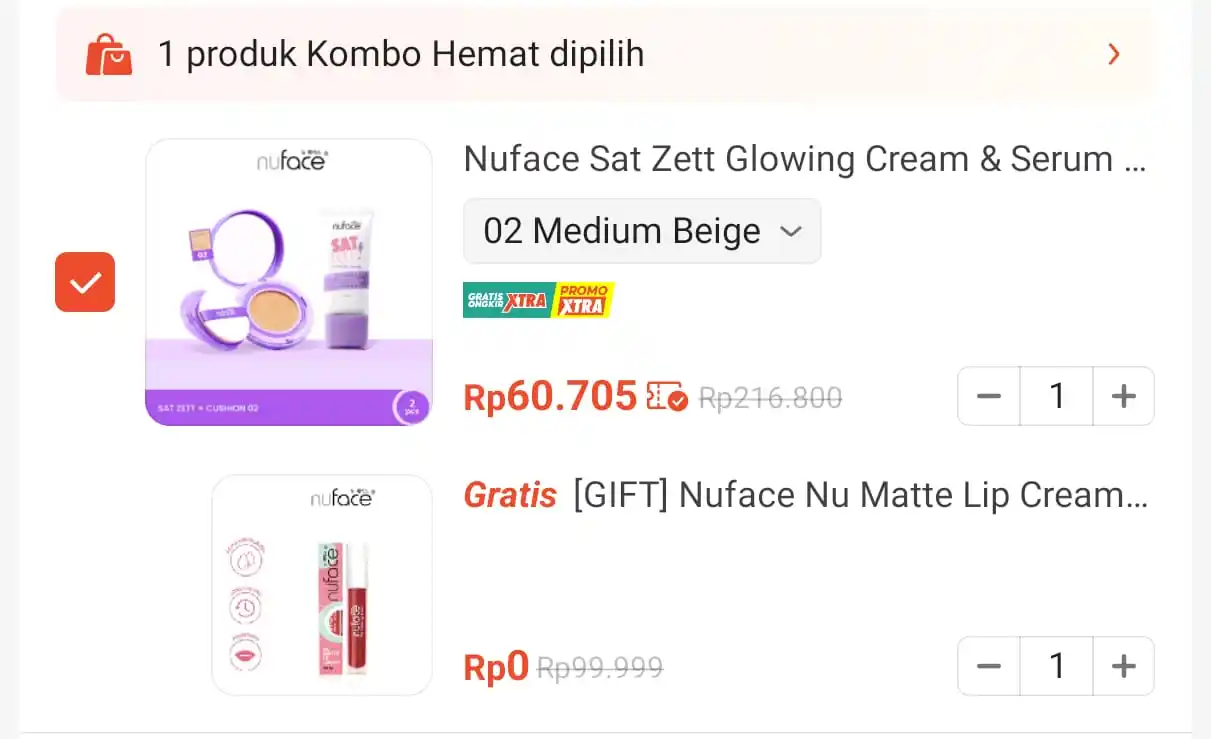This screenshot has height=739, width=1211.
Task: Increase quantity of Nuface Sat Zett
Action: [x=1123, y=396]
